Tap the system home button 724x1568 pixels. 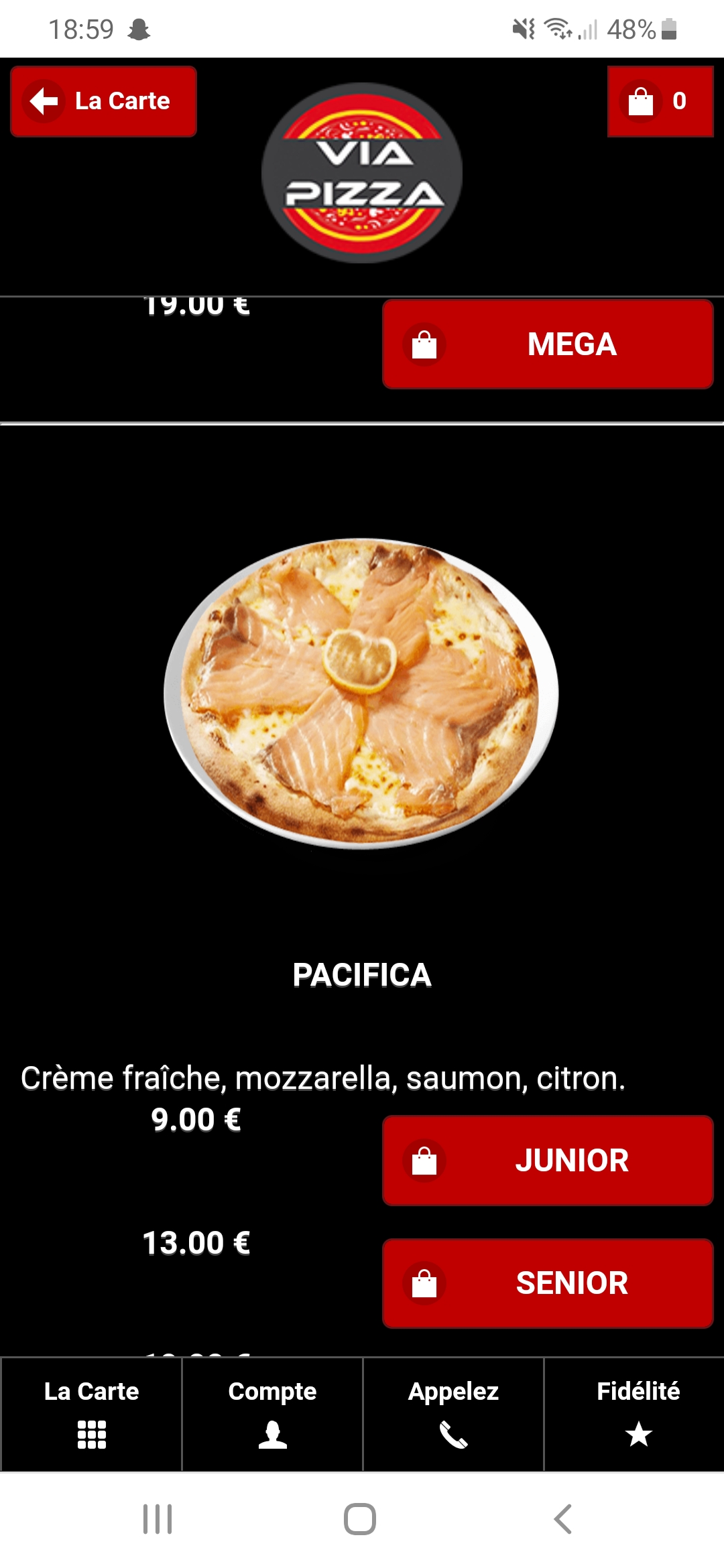[x=360, y=1519]
